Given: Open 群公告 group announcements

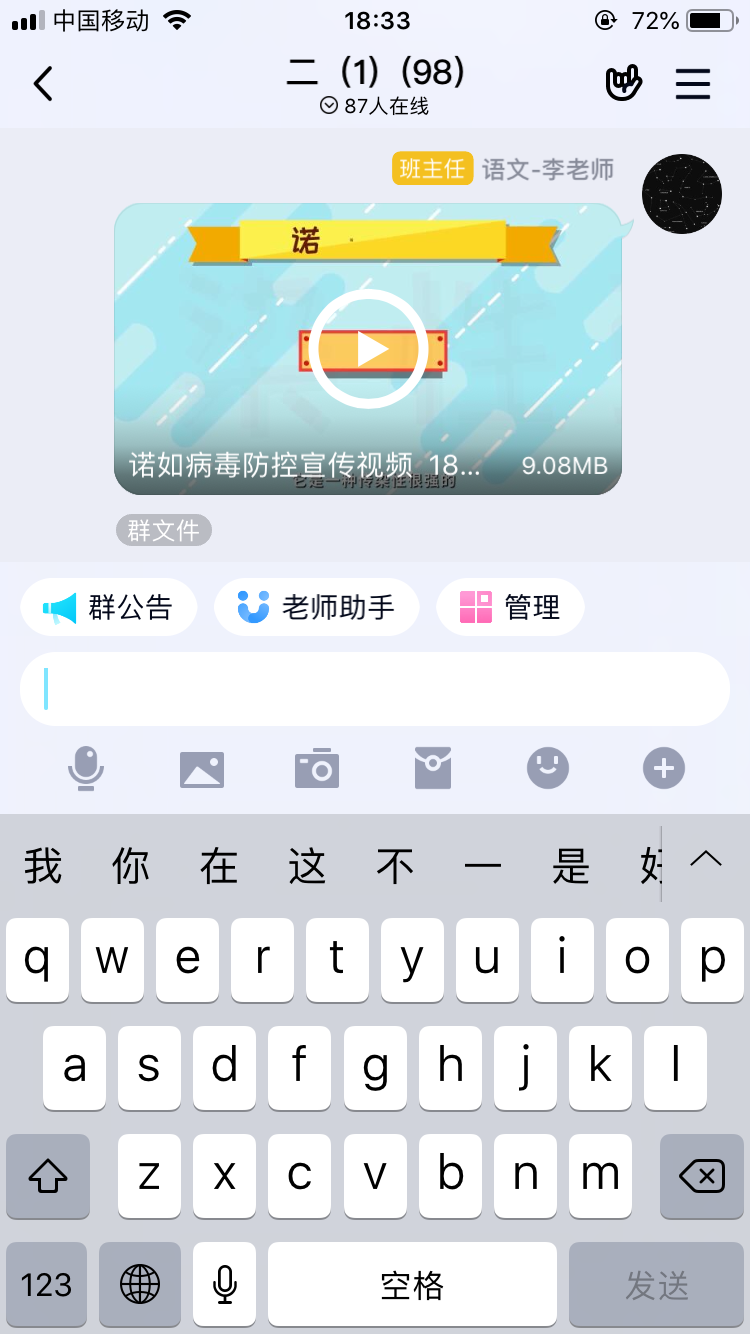Looking at the screenshot, I should click(x=108, y=607).
